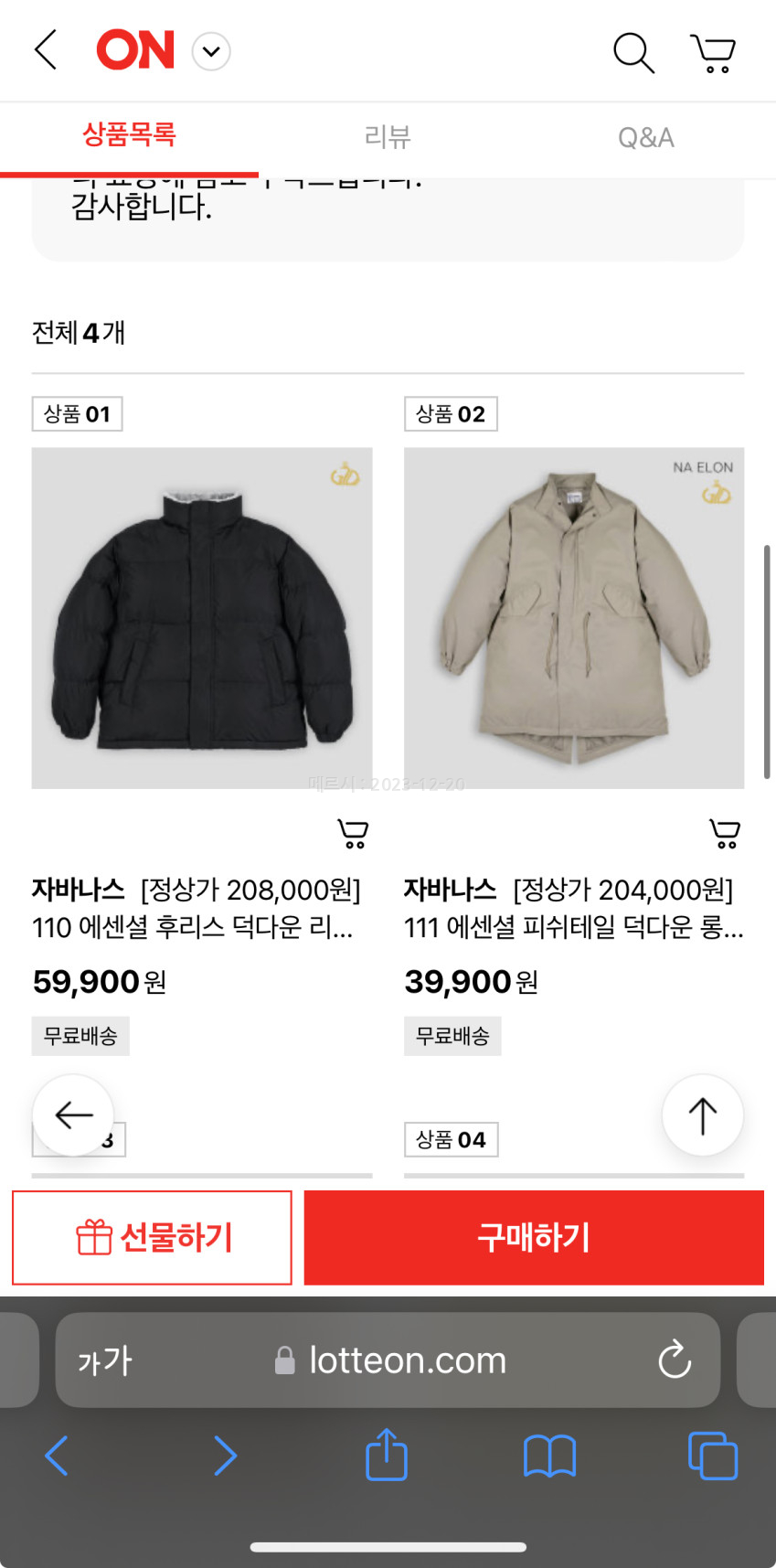Viewport: 776px width, 1568px height.
Task: Switch to the 리뷰 tab
Action: pos(388,137)
